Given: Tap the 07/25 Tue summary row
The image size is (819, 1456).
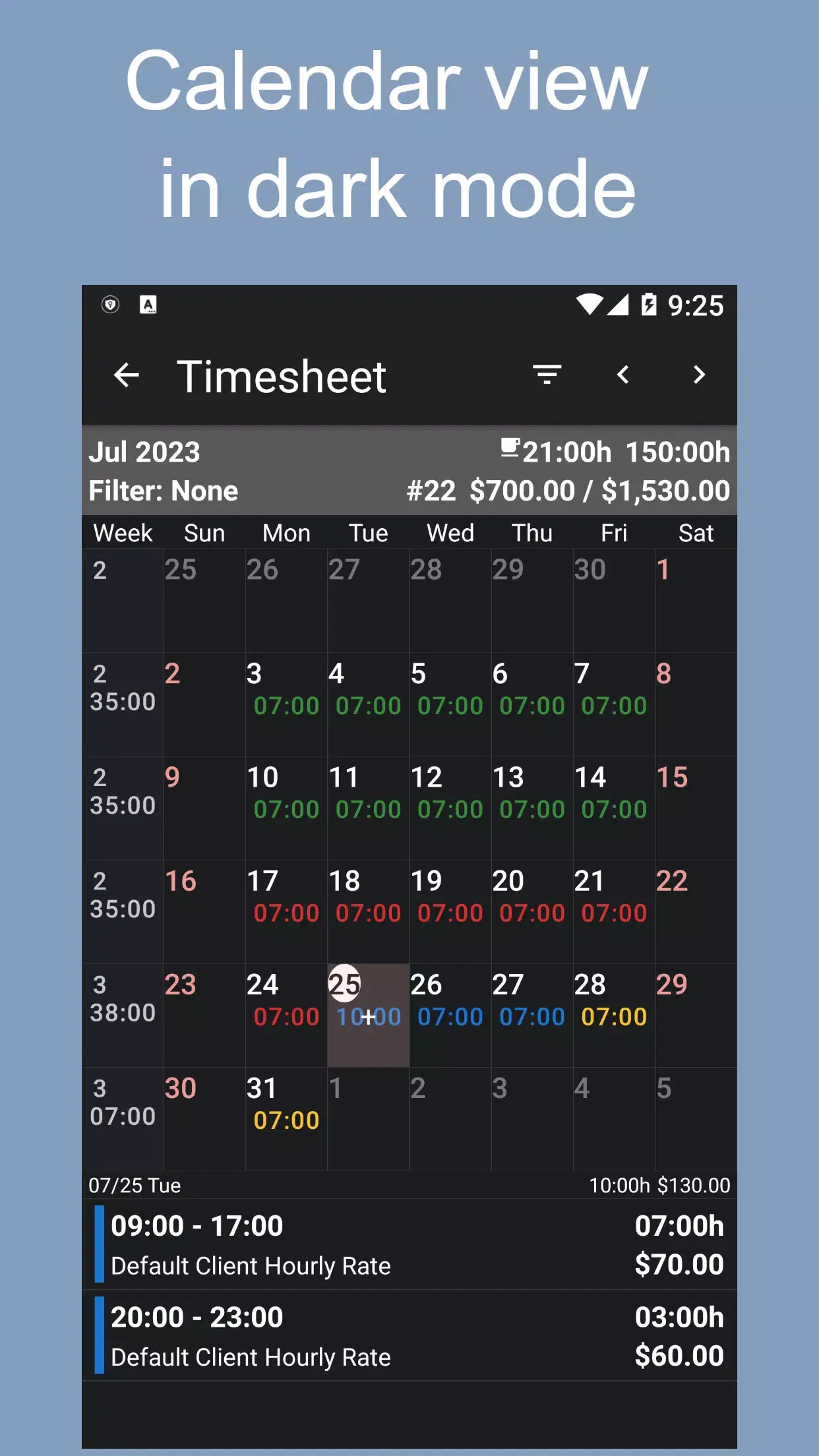Looking at the screenshot, I should (409, 1184).
